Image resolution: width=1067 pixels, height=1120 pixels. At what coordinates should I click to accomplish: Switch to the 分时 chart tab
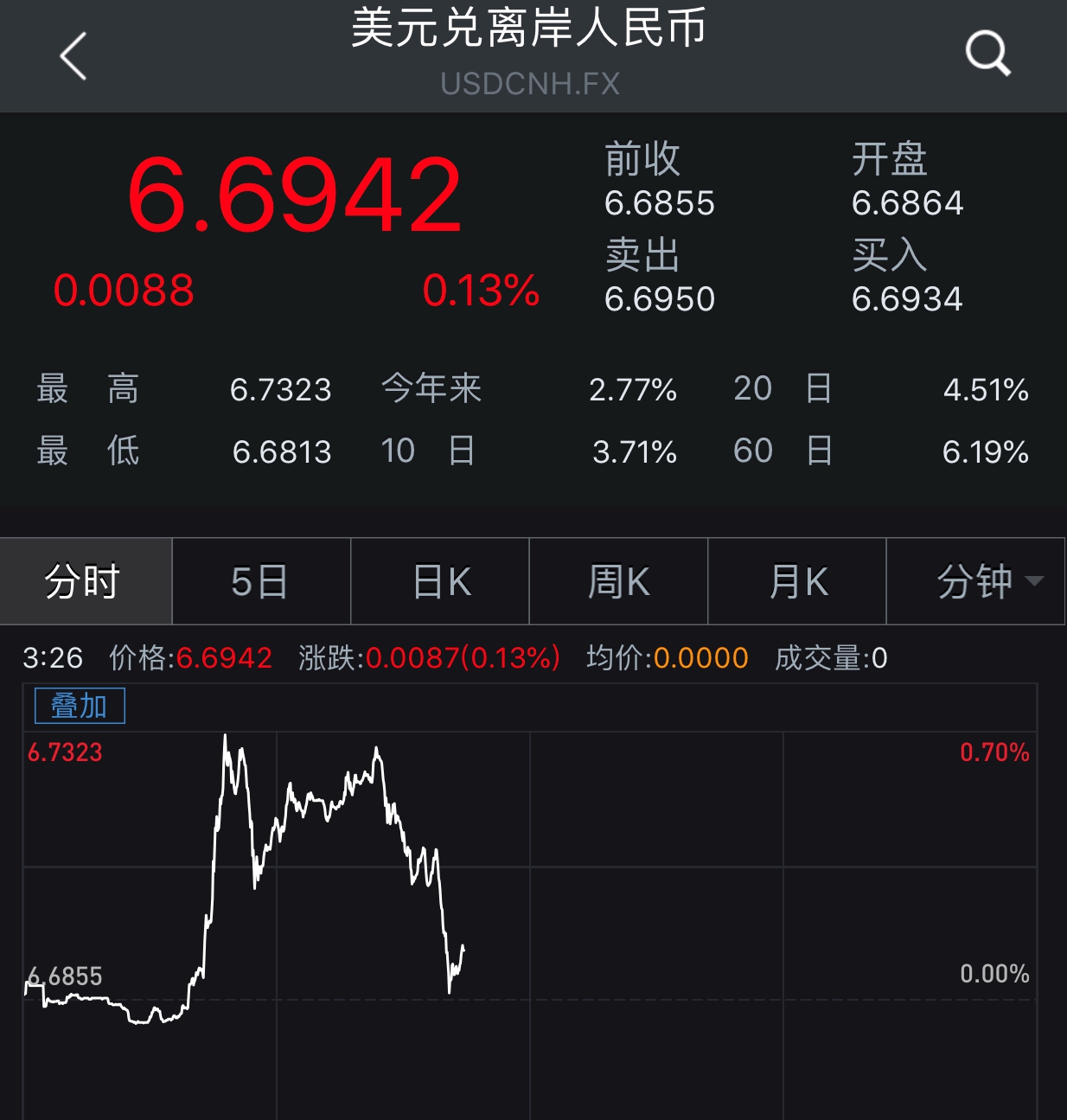[x=85, y=581]
